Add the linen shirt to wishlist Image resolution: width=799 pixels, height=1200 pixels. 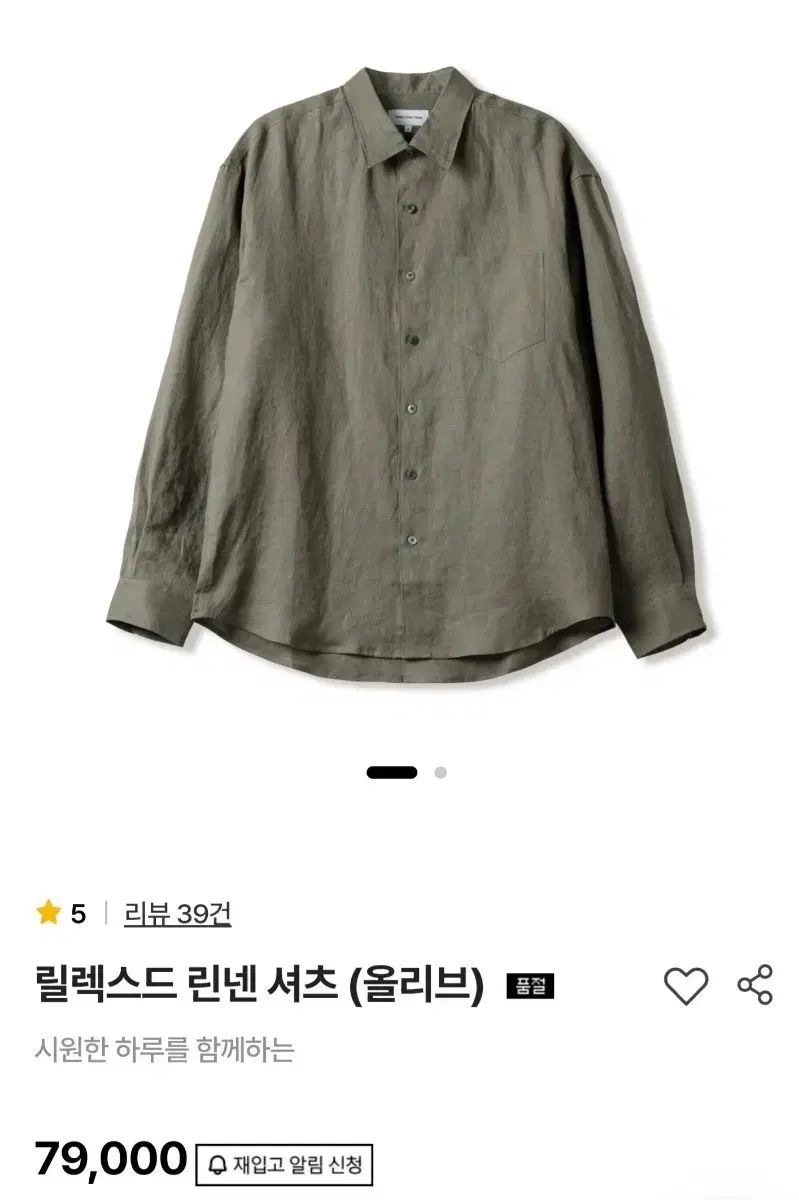tap(685, 986)
